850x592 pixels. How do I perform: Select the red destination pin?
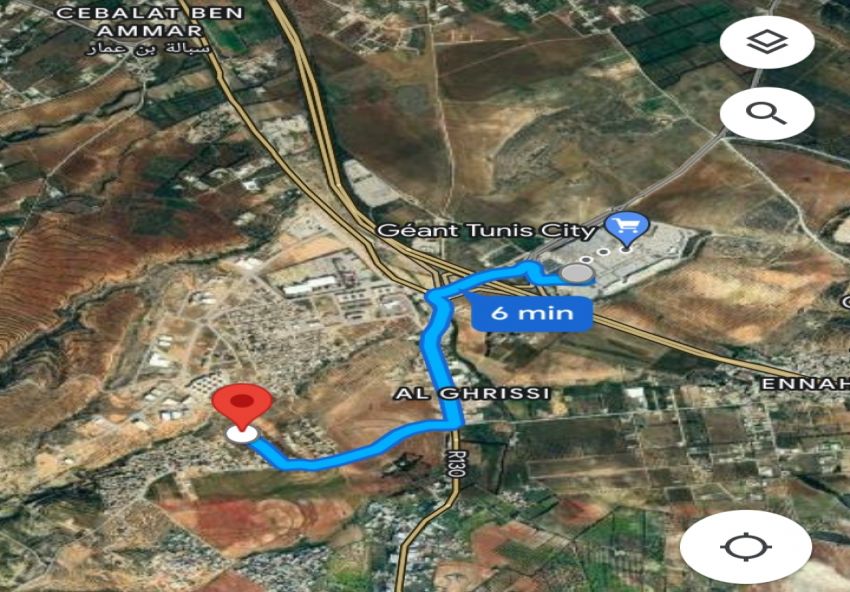pos(244,405)
